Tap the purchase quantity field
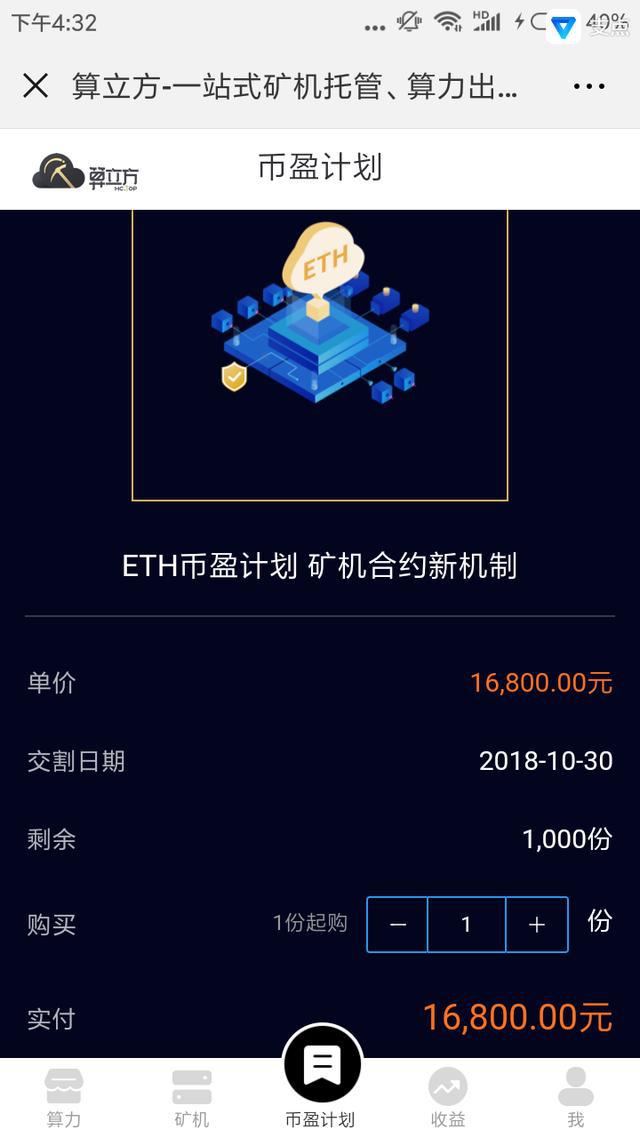 466,924
